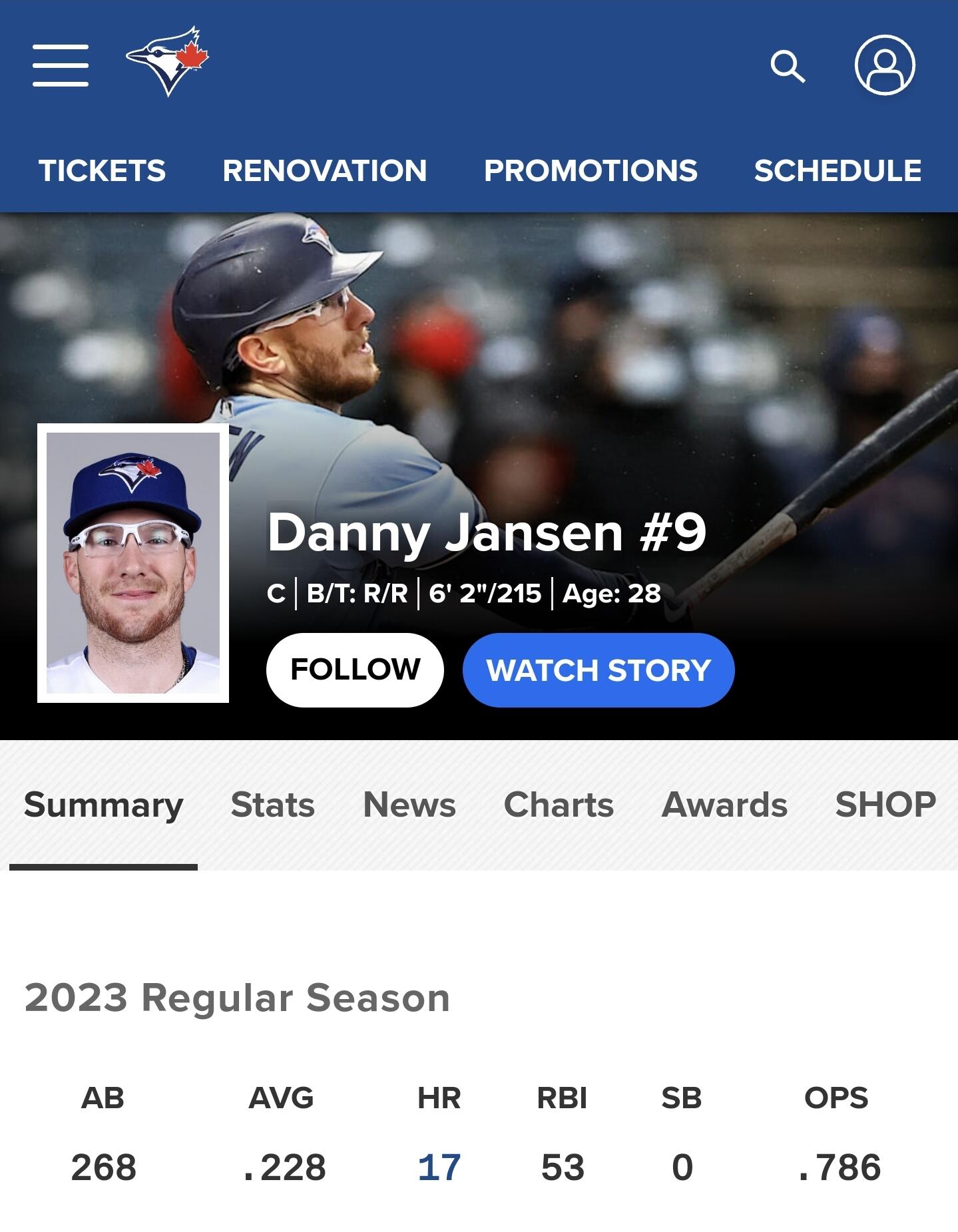Select the Summary tab

[104, 805]
